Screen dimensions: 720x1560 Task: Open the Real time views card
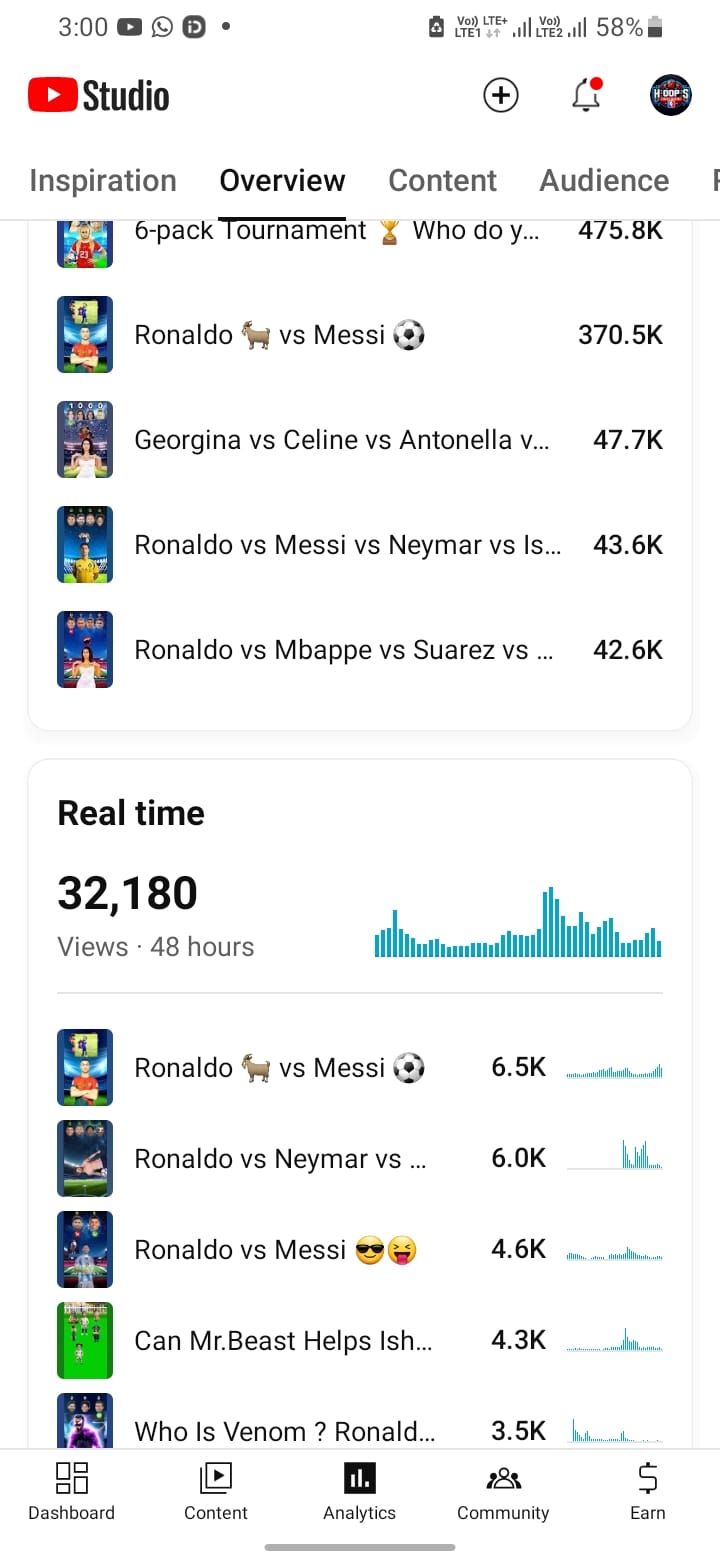tap(360, 875)
